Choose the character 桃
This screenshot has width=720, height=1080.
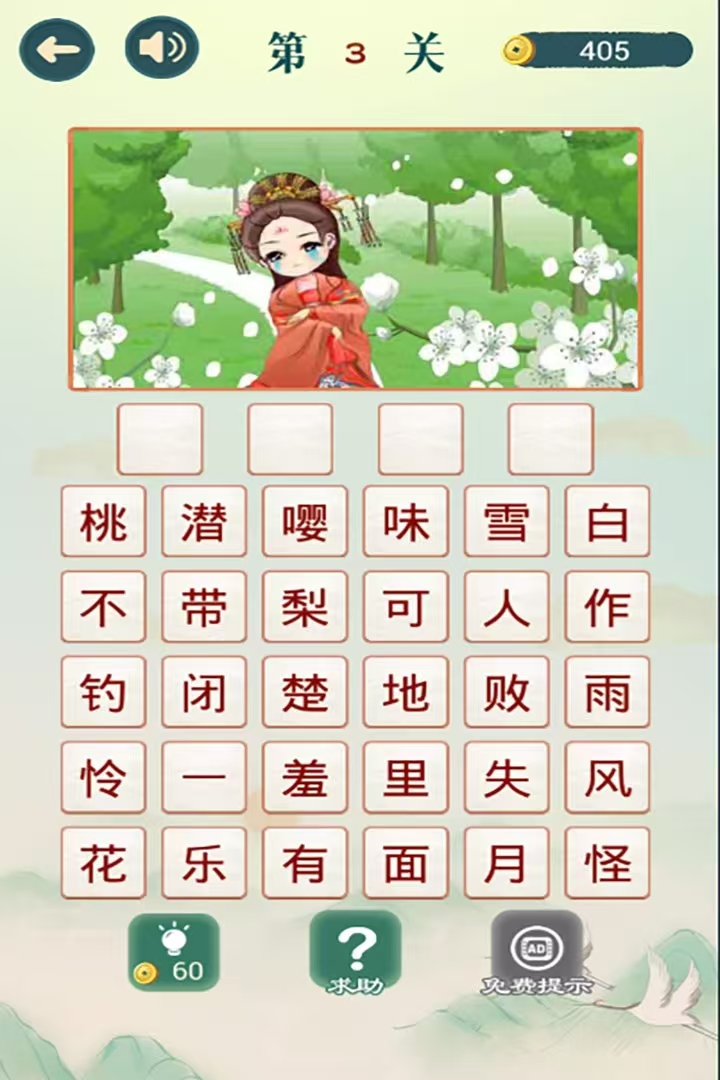click(x=103, y=522)
